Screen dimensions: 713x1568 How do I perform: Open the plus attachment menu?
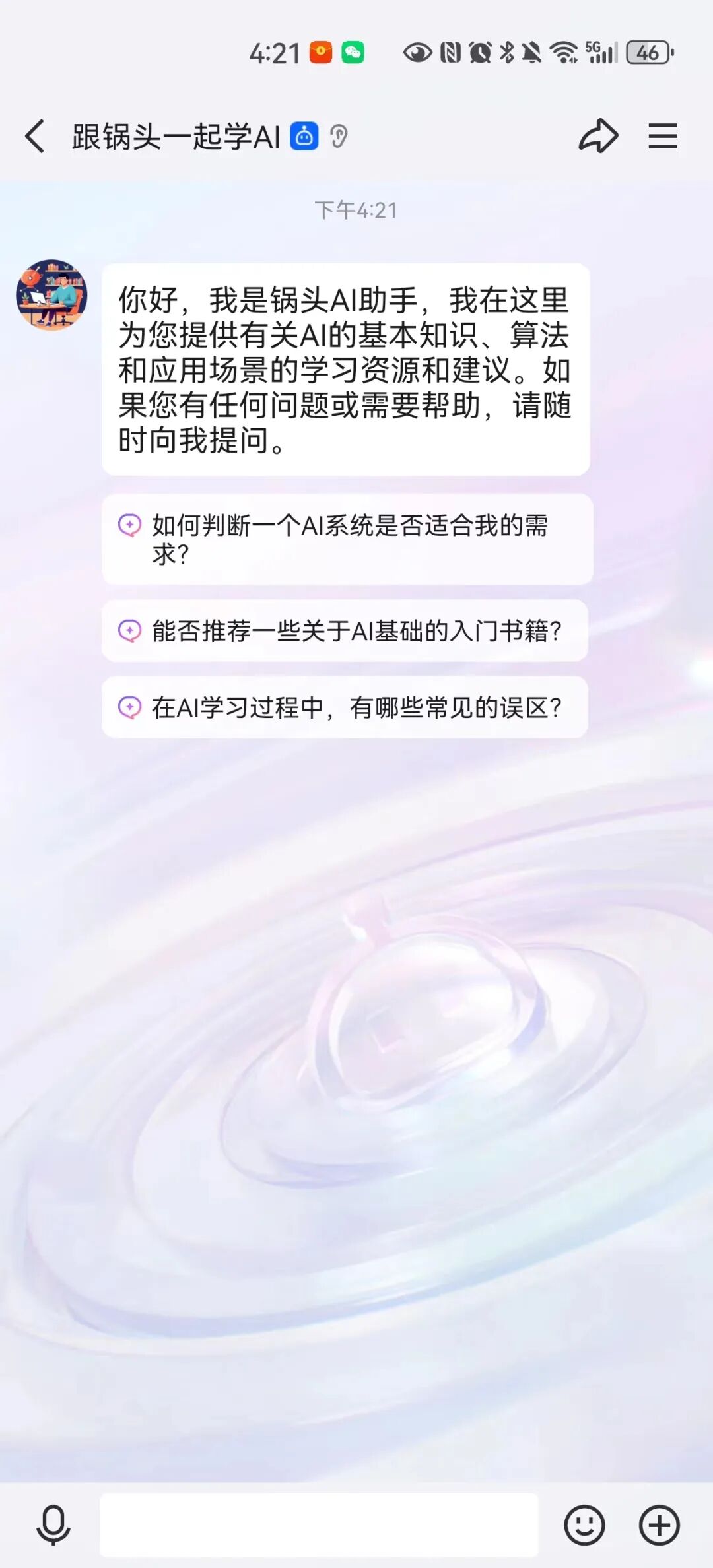tap(659, 1525)
